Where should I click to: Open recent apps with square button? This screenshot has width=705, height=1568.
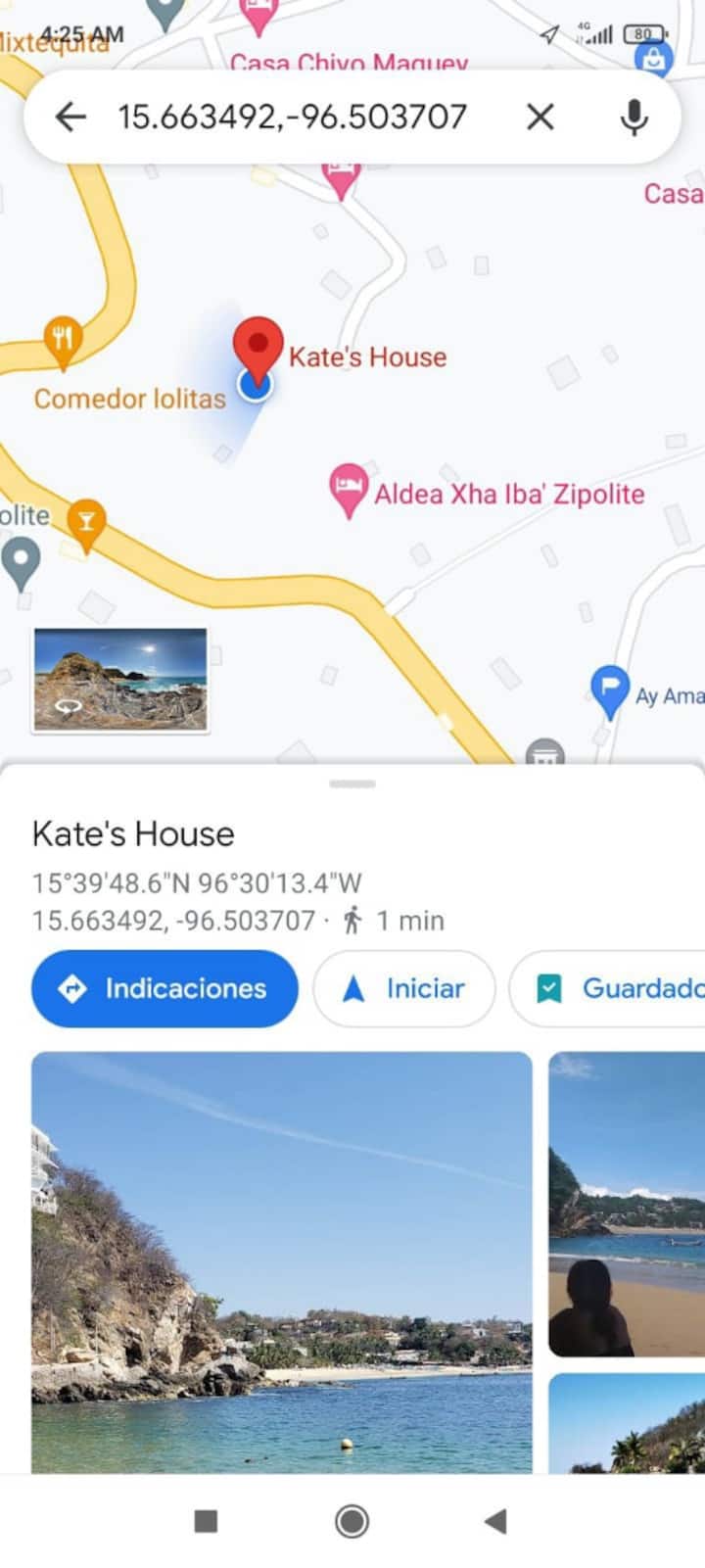coord(206,1521)
